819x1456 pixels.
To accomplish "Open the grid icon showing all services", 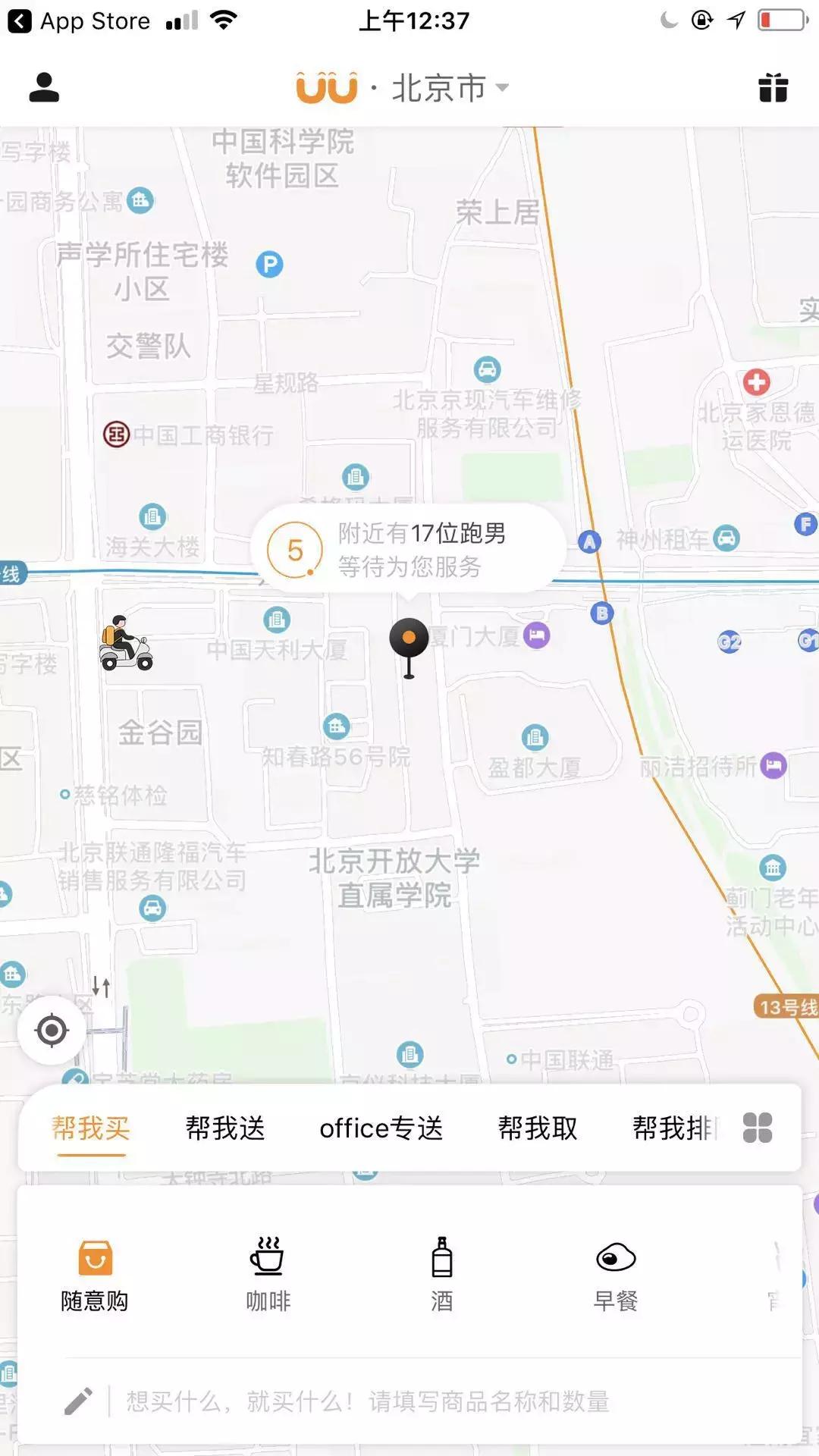I will tap(758, 1129).
